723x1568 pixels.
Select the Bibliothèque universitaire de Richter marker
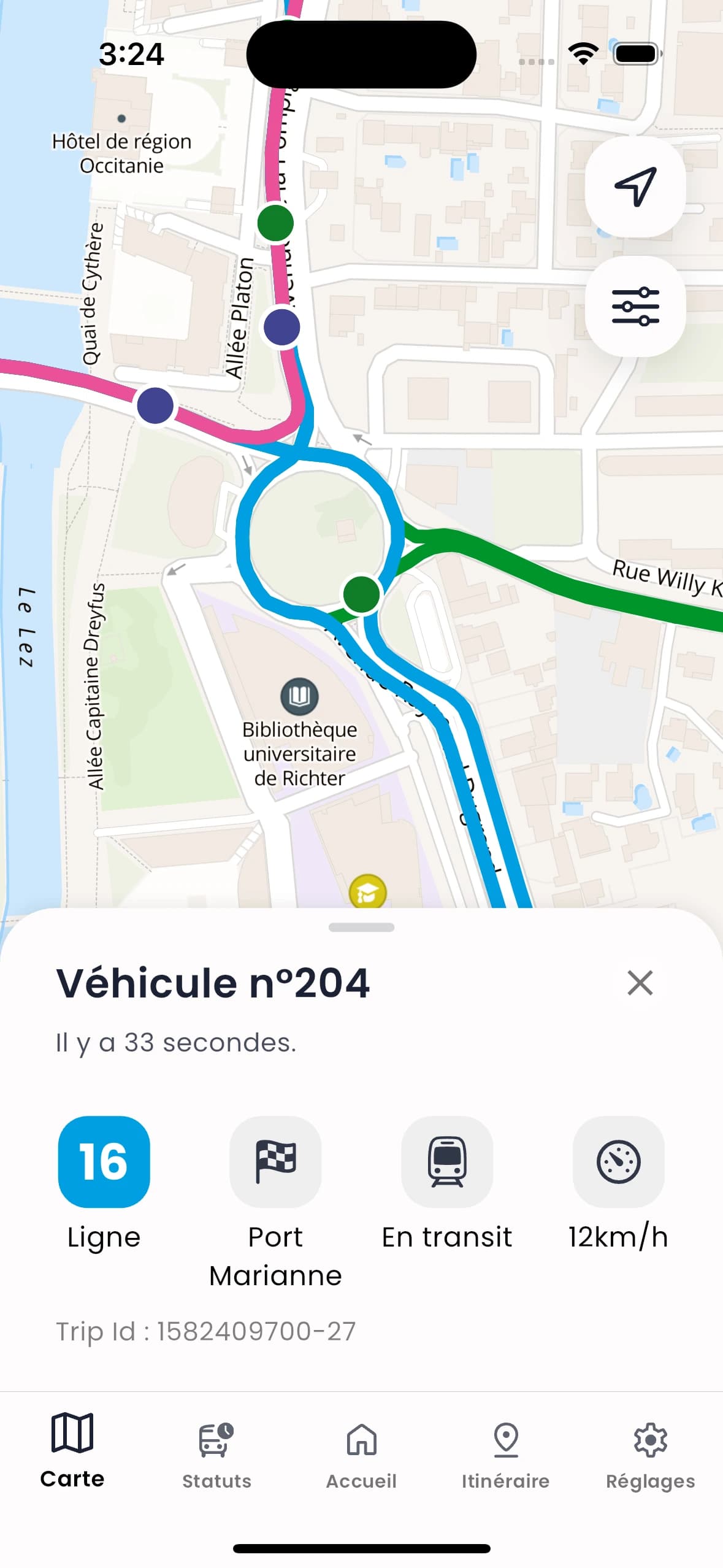(x=299, y=696)
